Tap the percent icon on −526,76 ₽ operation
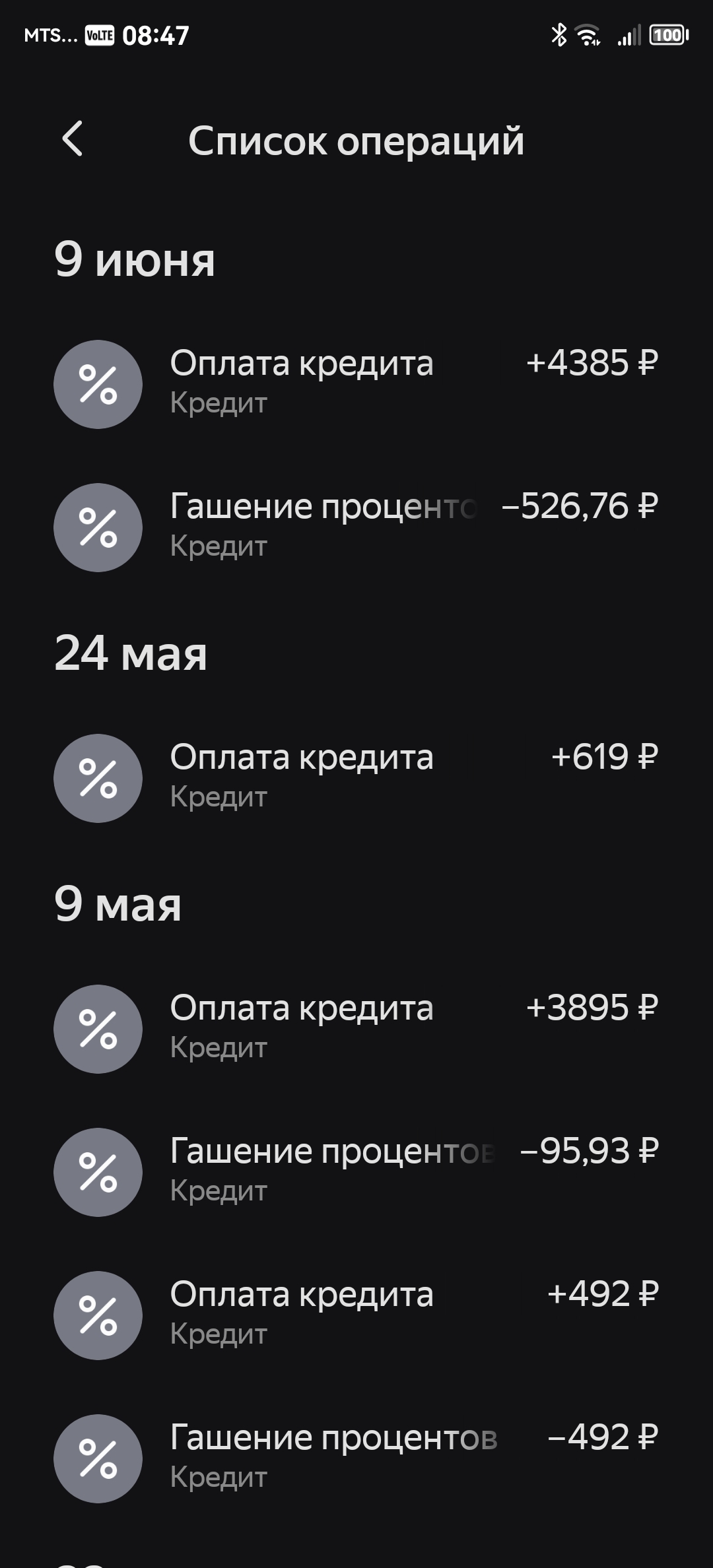 (x=98, y=527)
